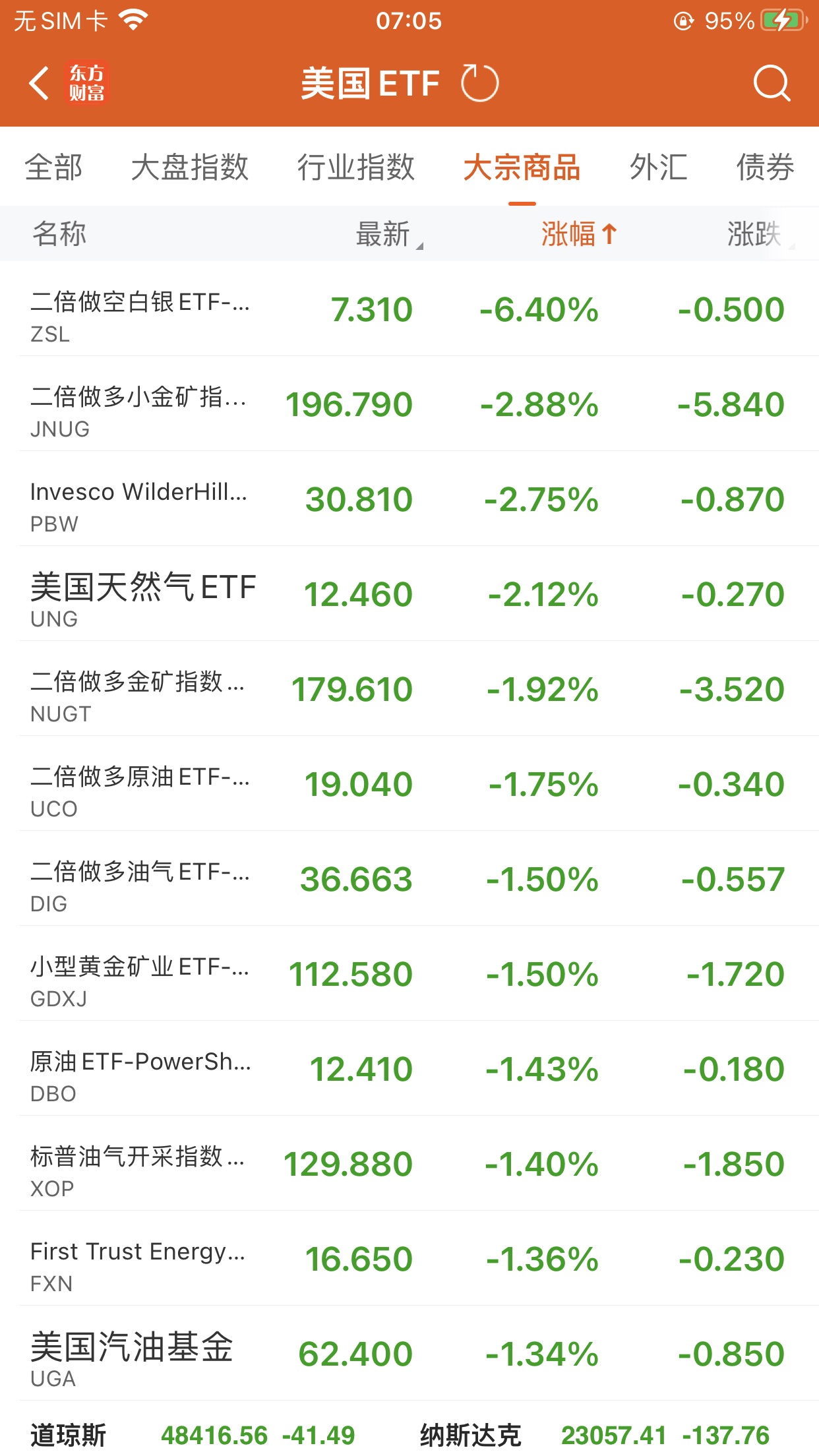View details for JNUG
Image resolution: width=819 pixels, height=1456 pixels.
409,404
